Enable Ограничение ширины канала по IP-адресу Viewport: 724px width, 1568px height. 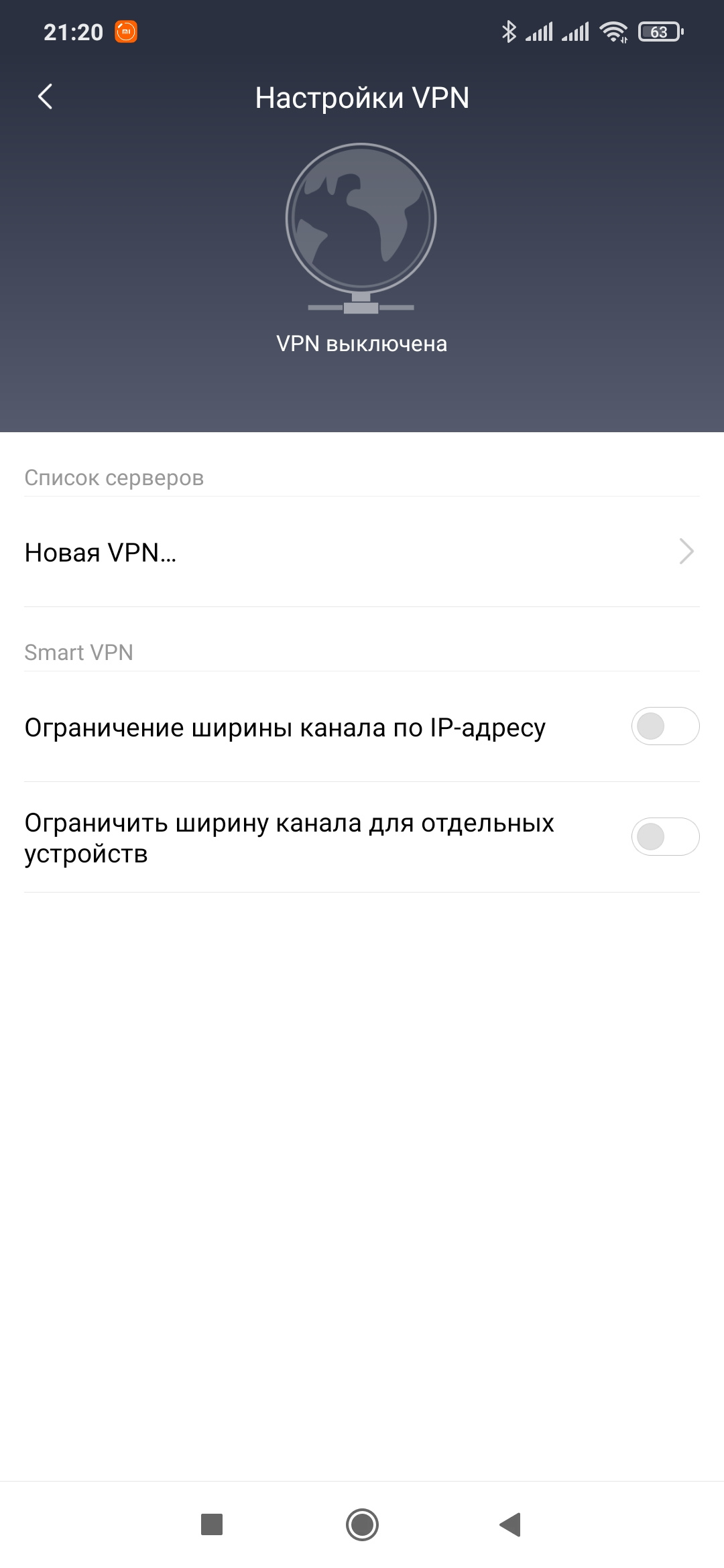(664, 726)
